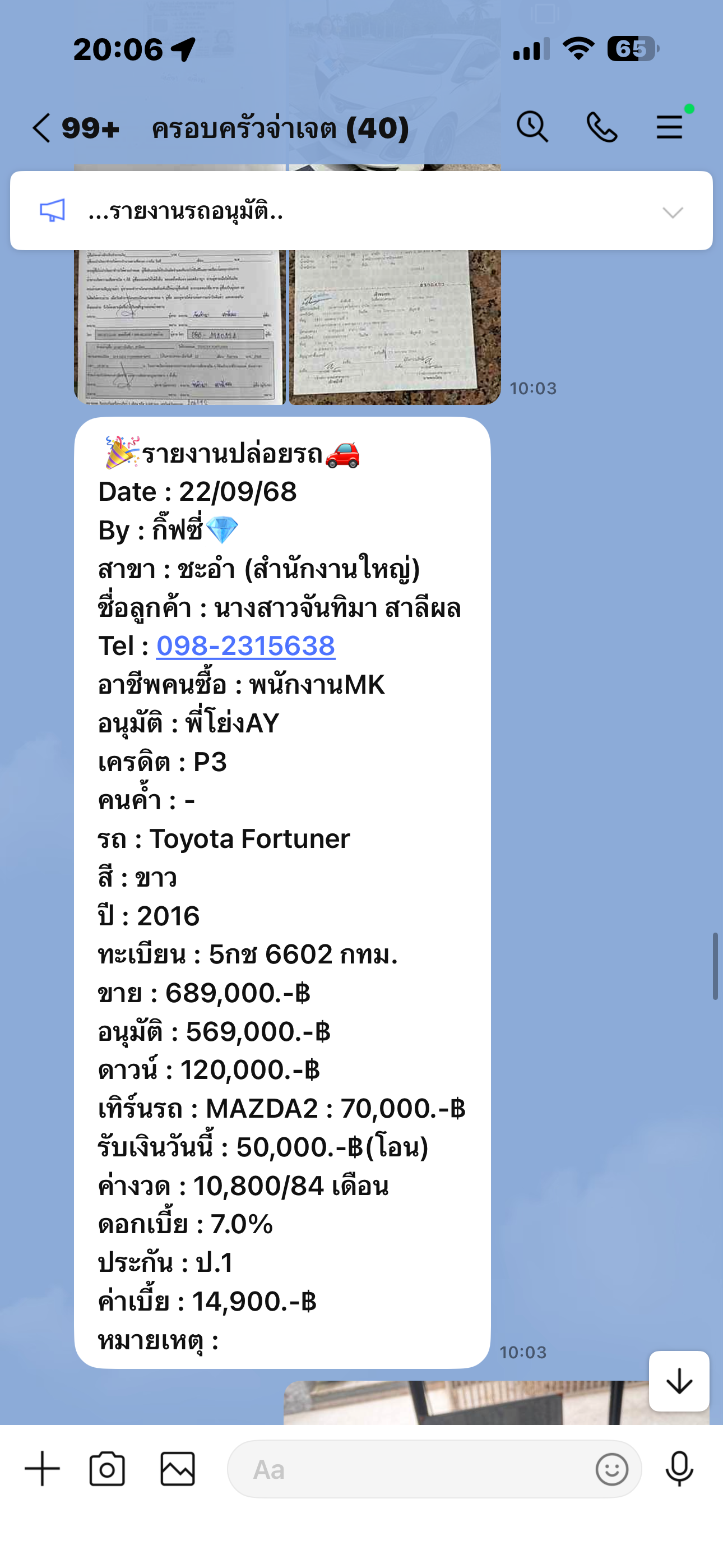Expand the pinned announcement banner
Screen dimensions: 723x1568
click(x=673, y=212)
